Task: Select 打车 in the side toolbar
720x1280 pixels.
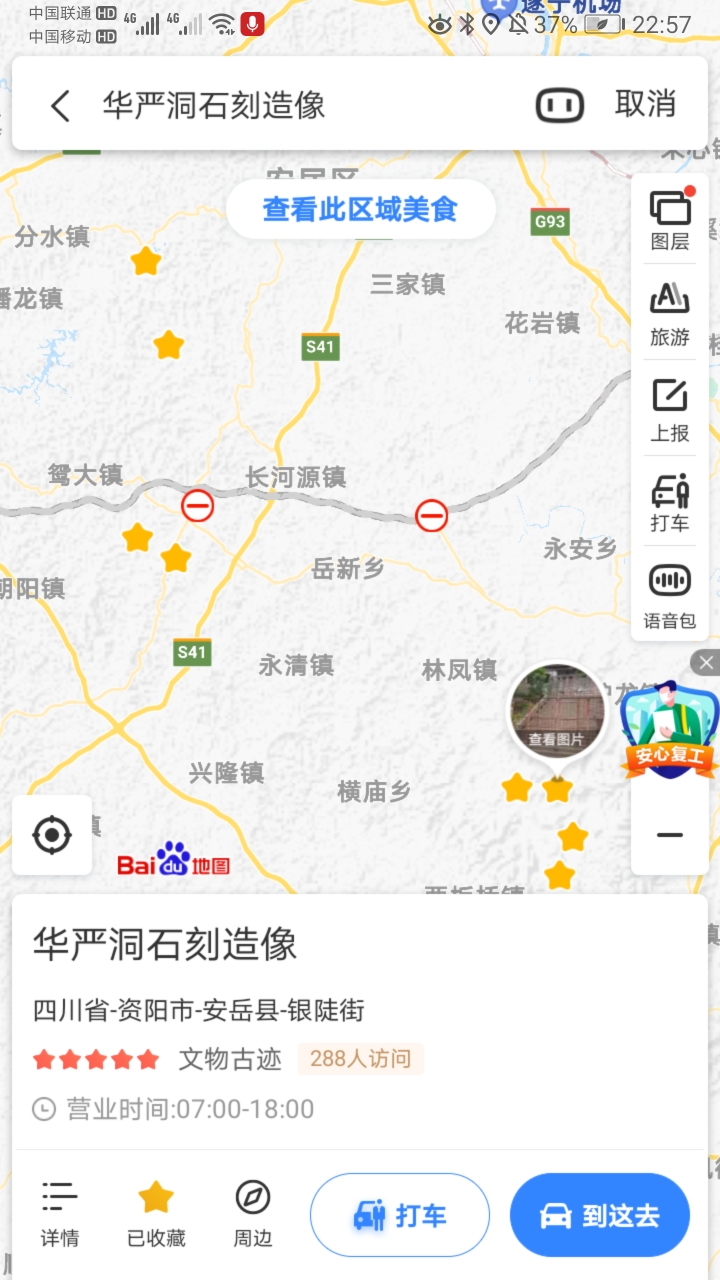Action: click(670, 502)
